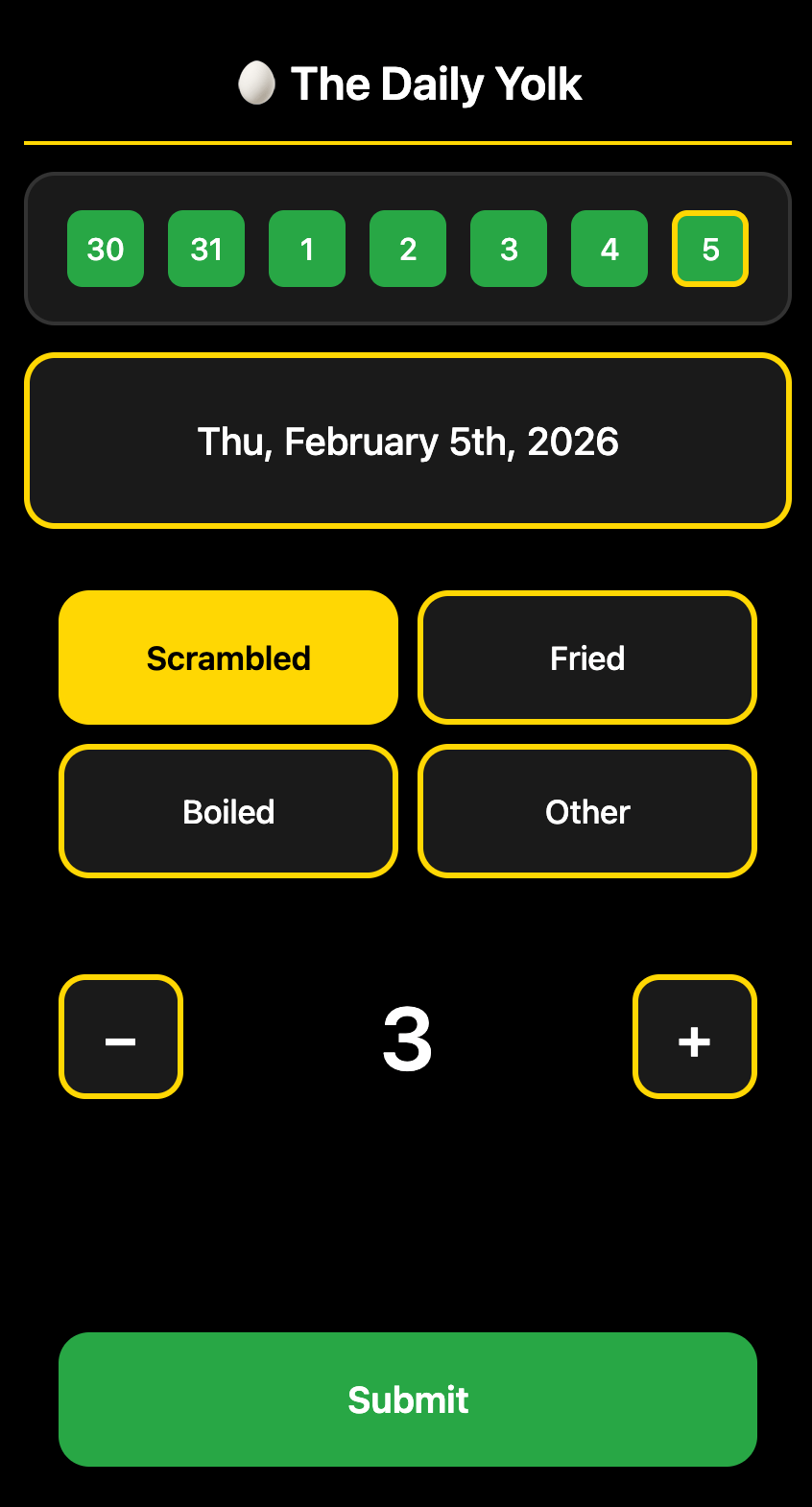Select day 31 in the date strip
The height and width of the screenshot is (1507, 812).
[x=206, y=249]
